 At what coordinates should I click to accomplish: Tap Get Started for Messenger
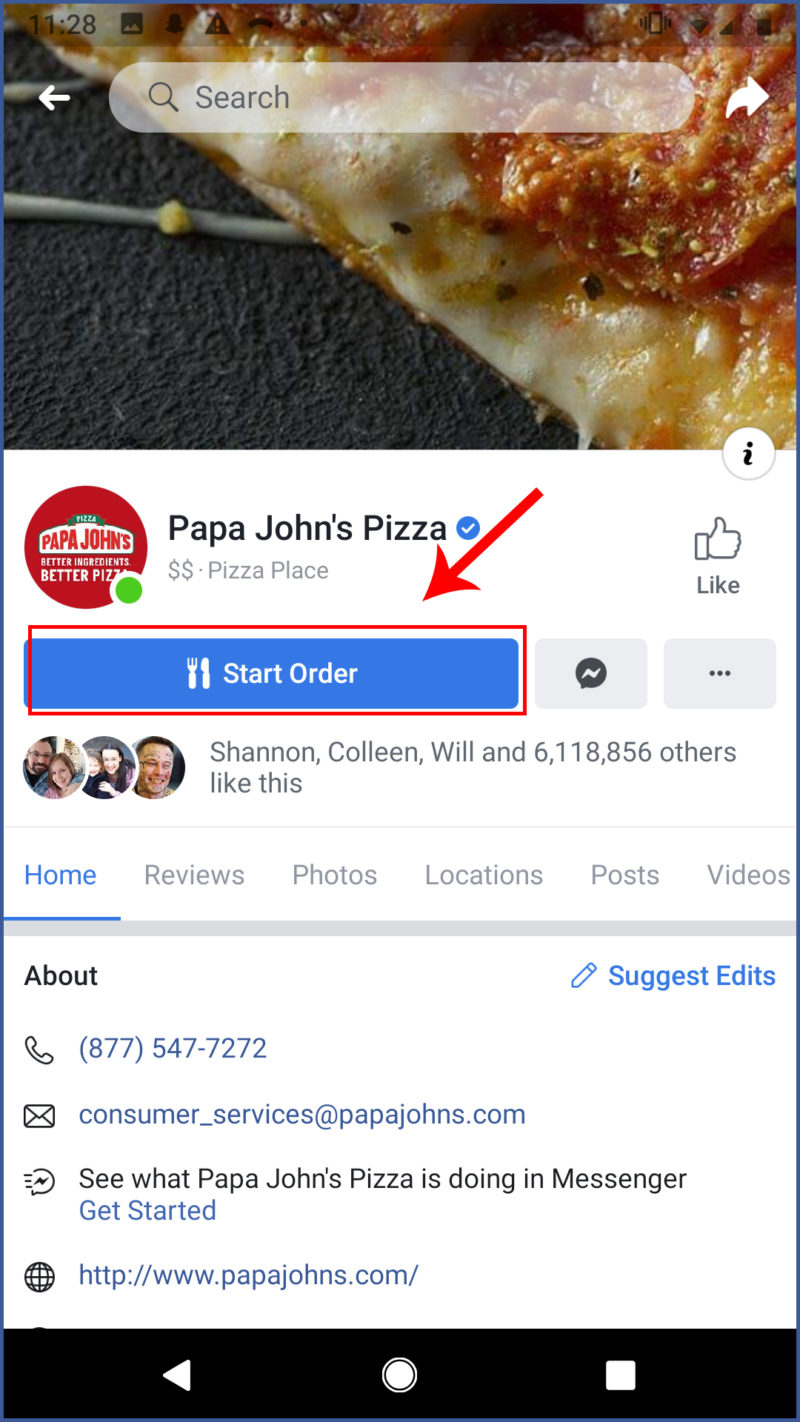pos(148,1210)
